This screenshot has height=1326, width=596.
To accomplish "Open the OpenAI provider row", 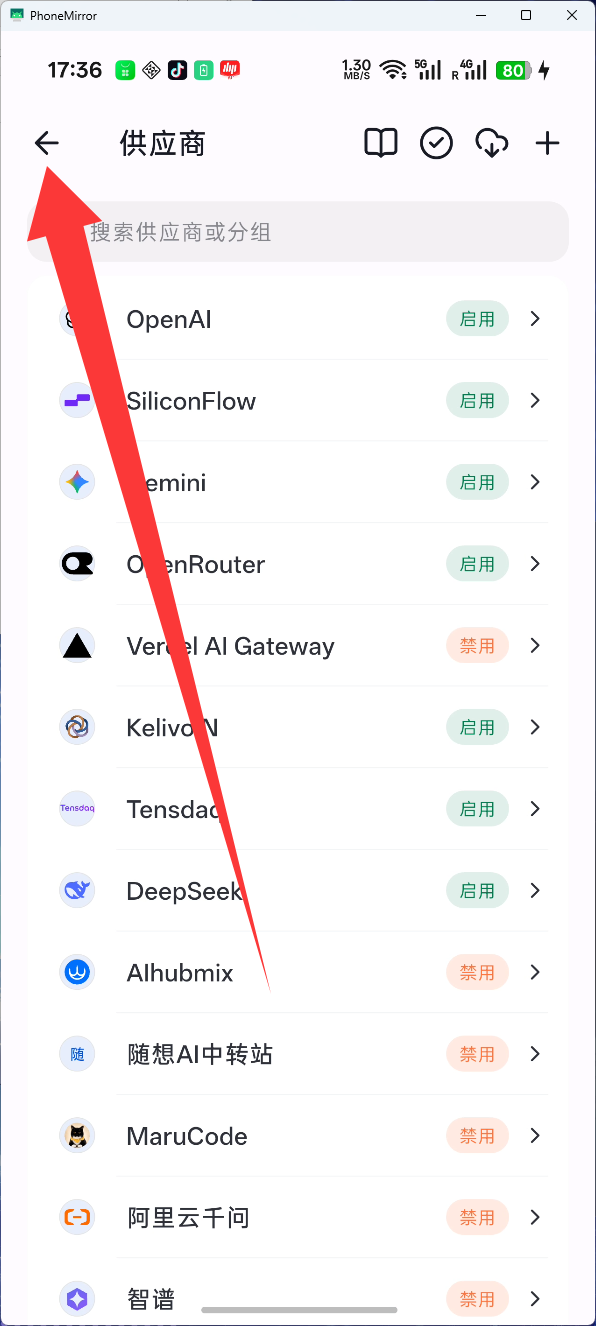I will pyautogui.click(x=298, y=319).
